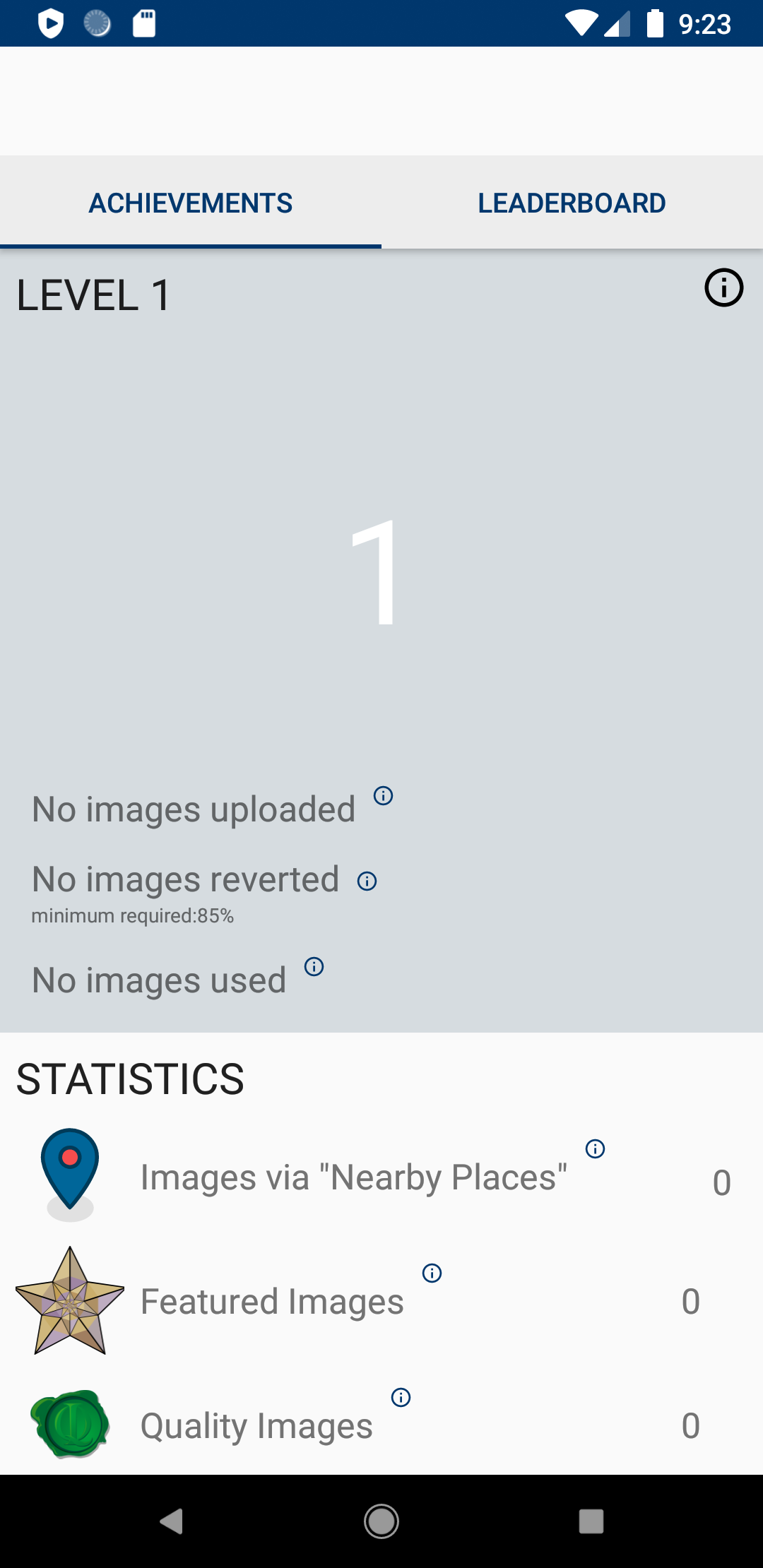Viewport: 763px width, 1568px height.
Task: Open info for Images via "Nearby Places"
Action: click(595, 1149)
